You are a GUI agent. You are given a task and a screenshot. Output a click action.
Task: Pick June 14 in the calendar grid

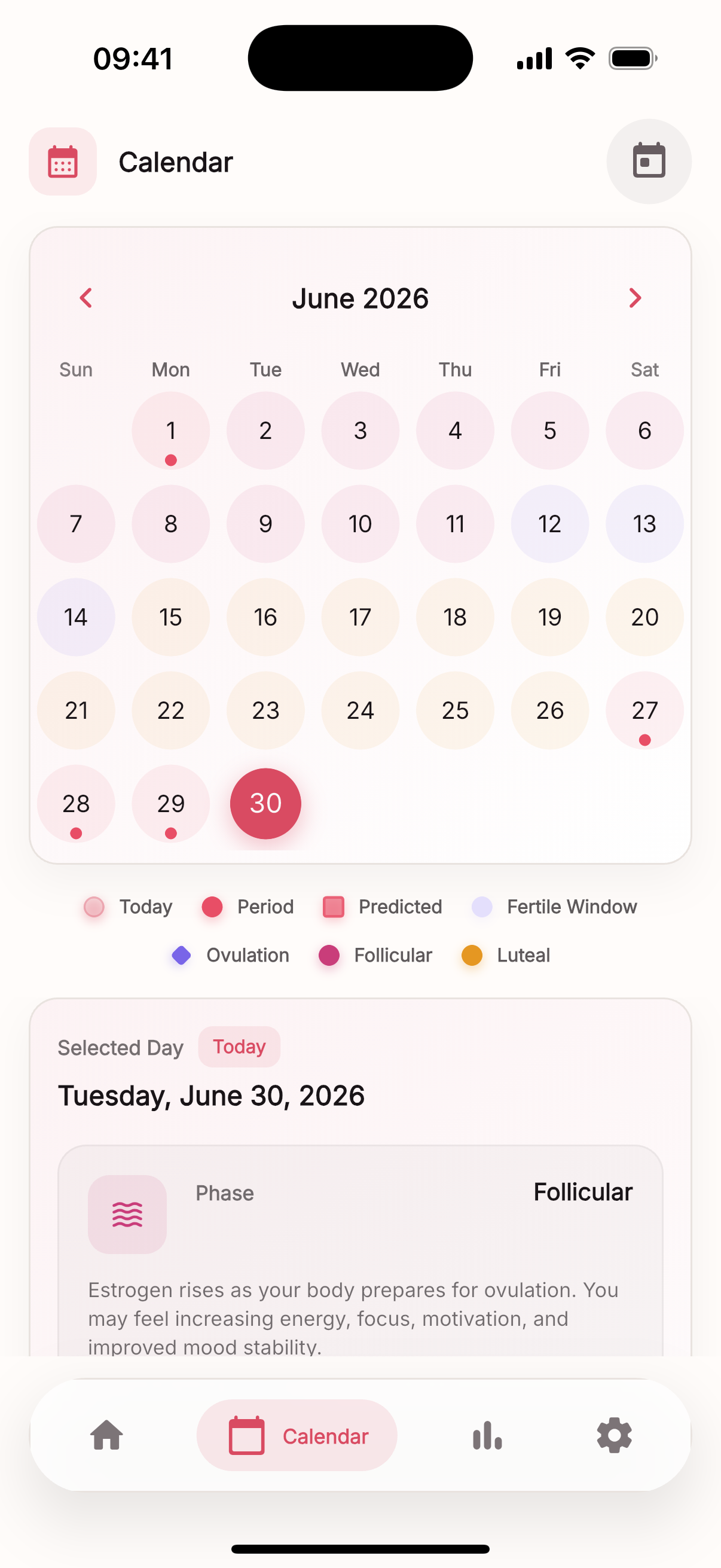[x=76, y=617]
